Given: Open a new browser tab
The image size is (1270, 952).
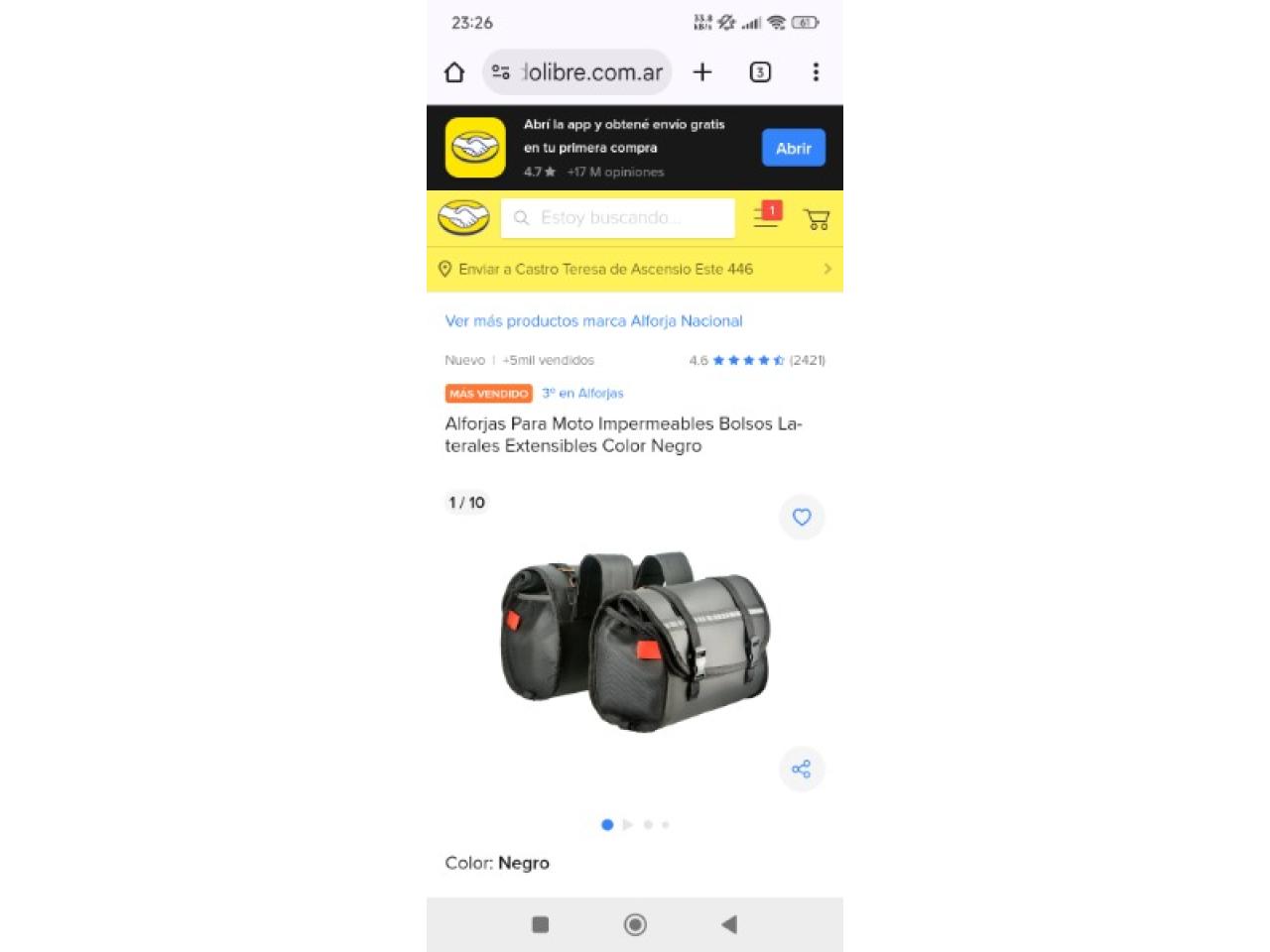Looking at the screenshot, I should [702, 72].
